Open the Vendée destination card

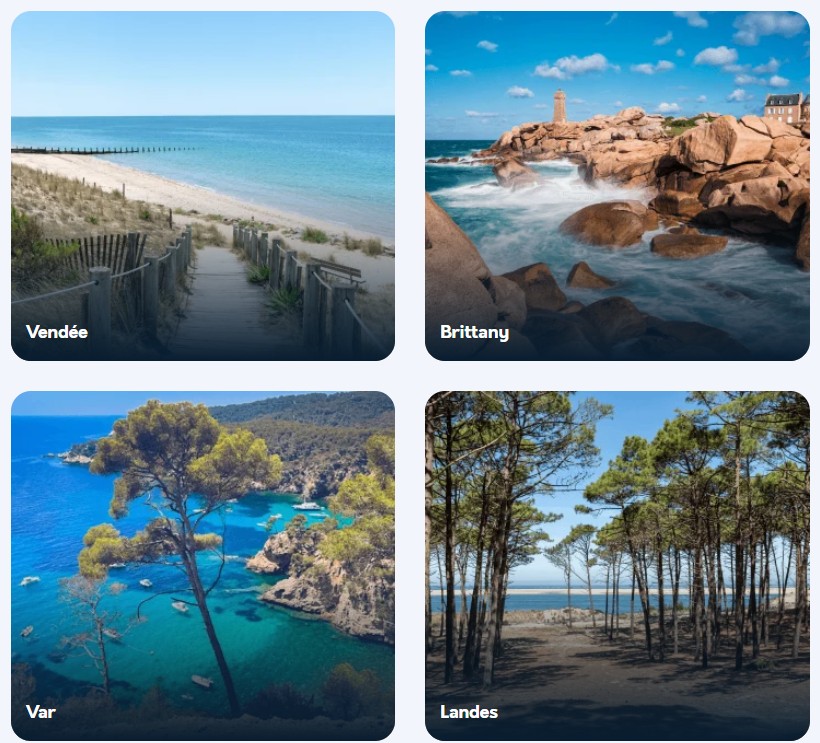click(x=202, y=186)
